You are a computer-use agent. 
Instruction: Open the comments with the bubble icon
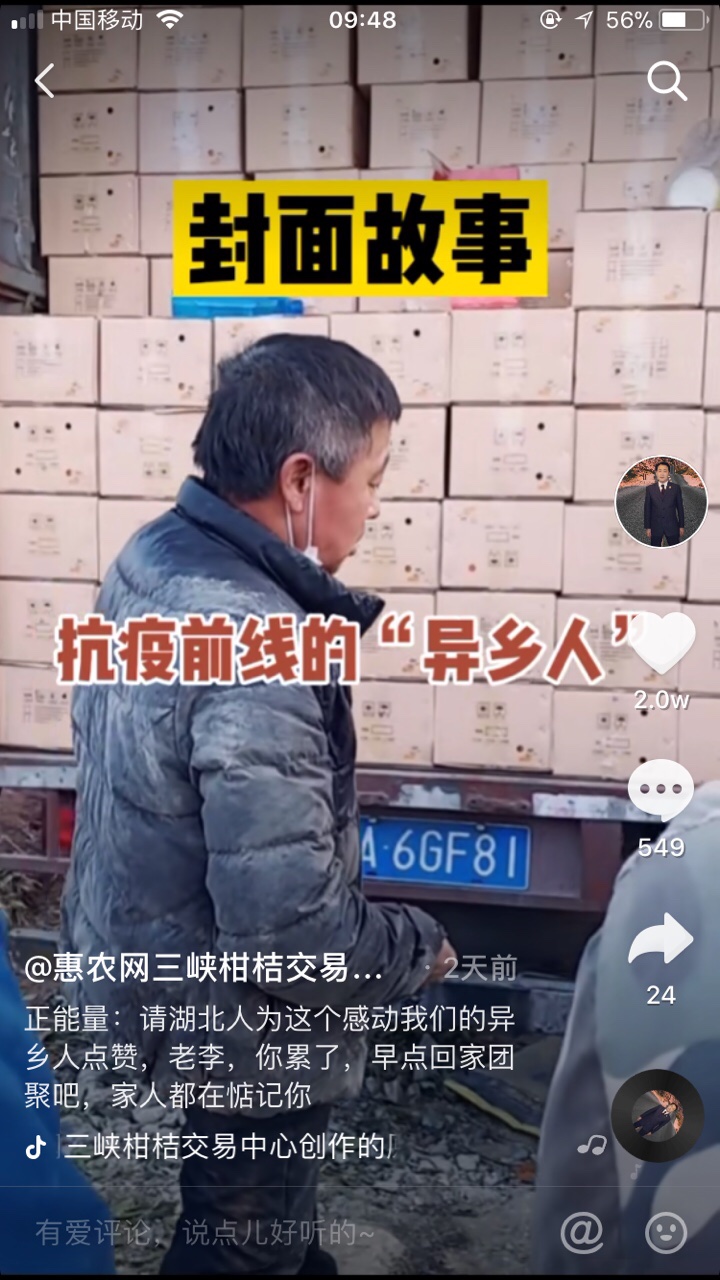point(661,790)
